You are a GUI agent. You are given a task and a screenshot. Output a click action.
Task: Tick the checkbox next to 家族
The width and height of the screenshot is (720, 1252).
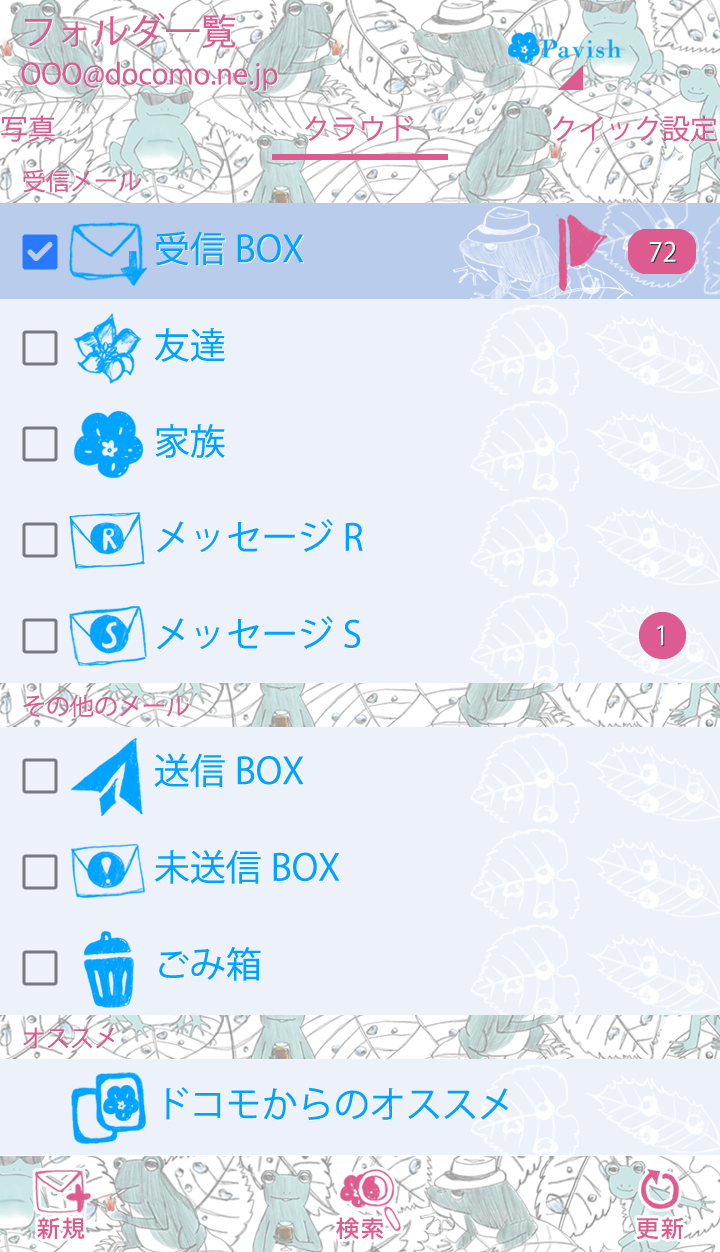tap(40, 444)
